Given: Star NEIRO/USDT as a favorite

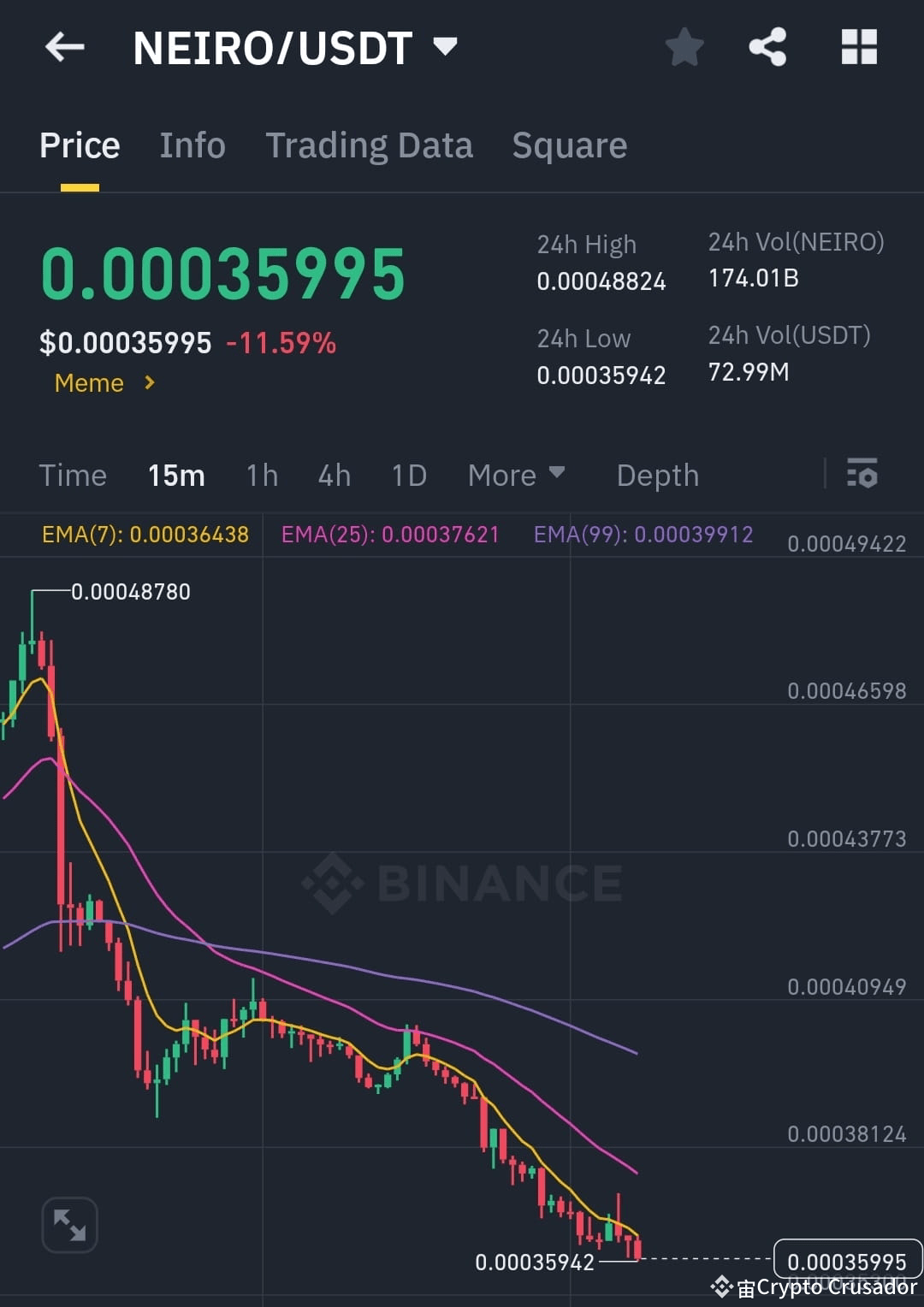Looking at the screenshot, I should 684,47.
